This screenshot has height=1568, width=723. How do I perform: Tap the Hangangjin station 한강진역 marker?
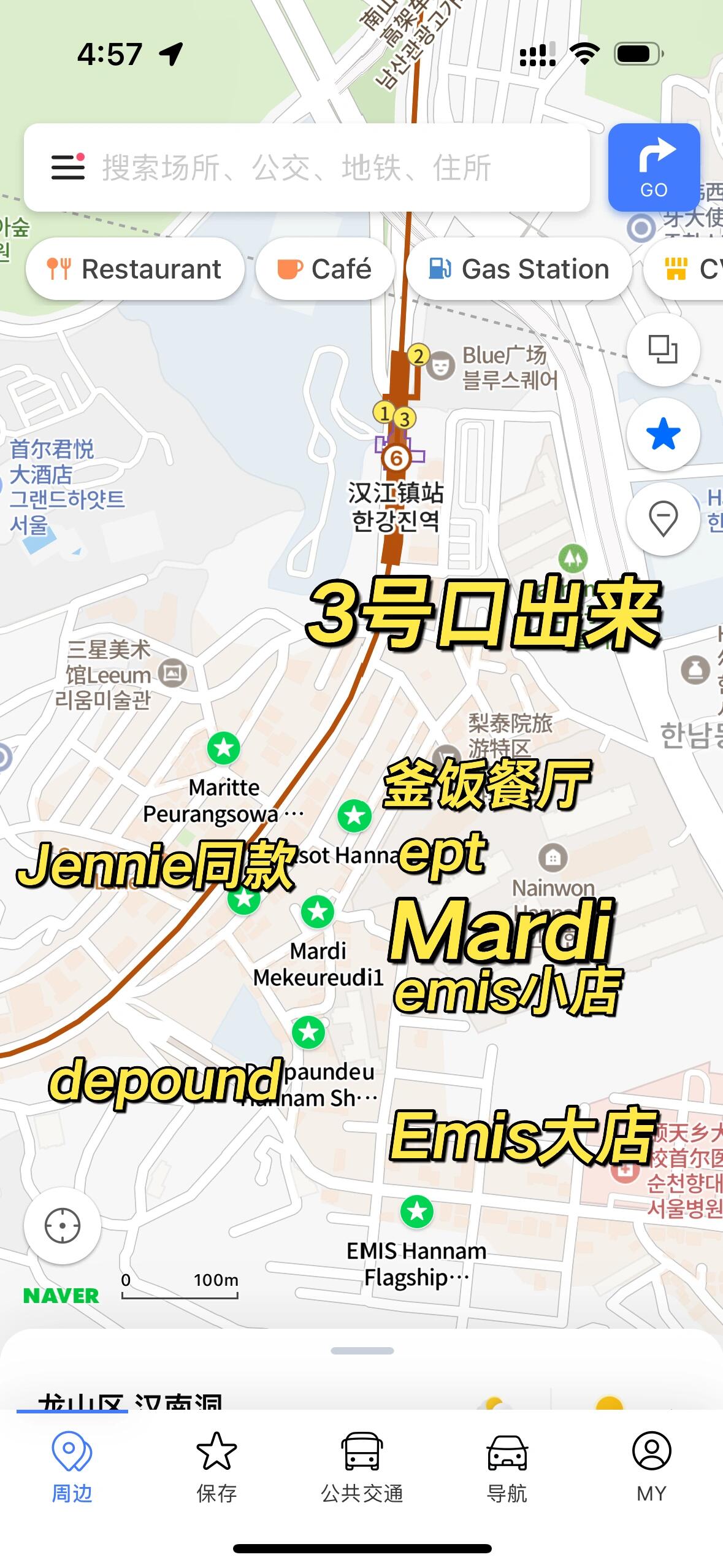click(396, 458)
